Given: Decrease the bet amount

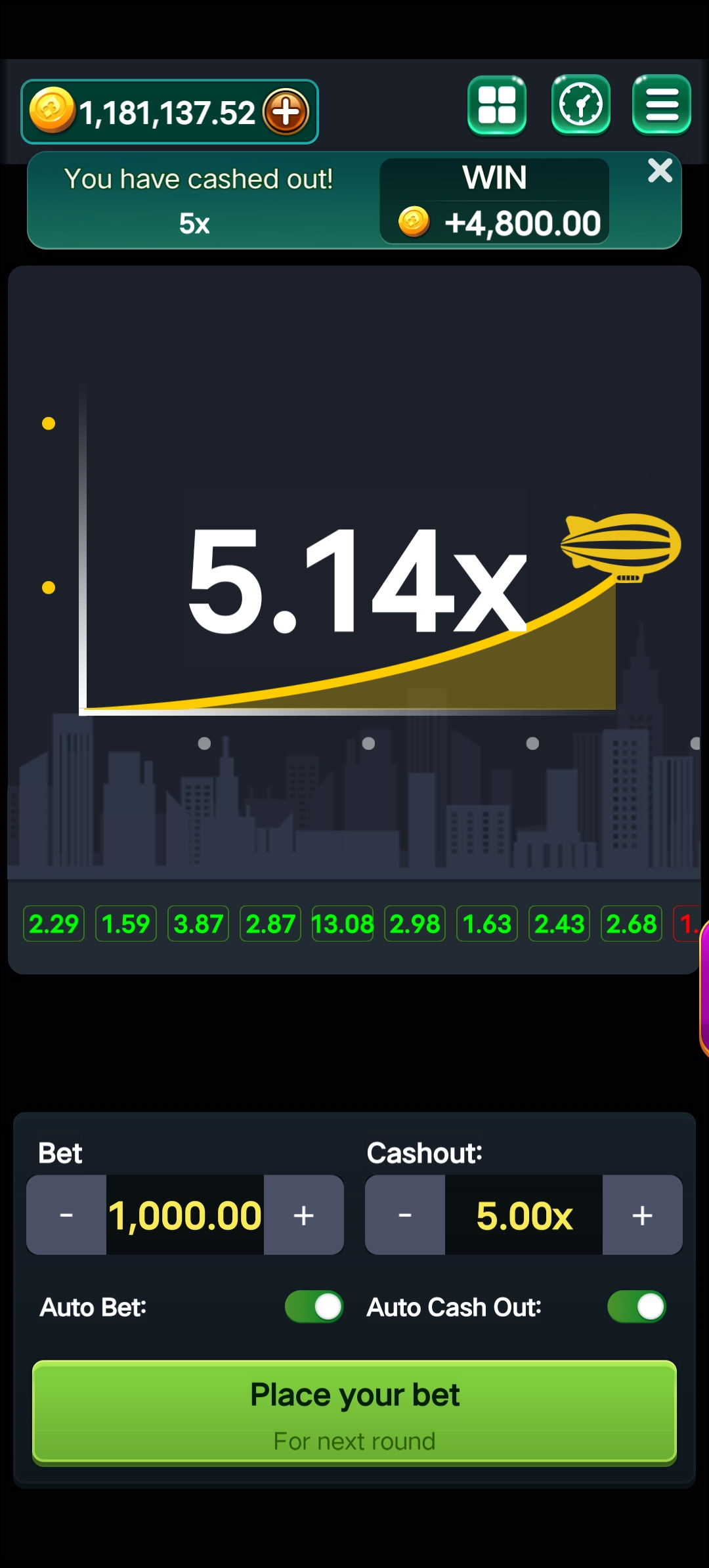Looking at the screenshot, I should (66, 1215).
